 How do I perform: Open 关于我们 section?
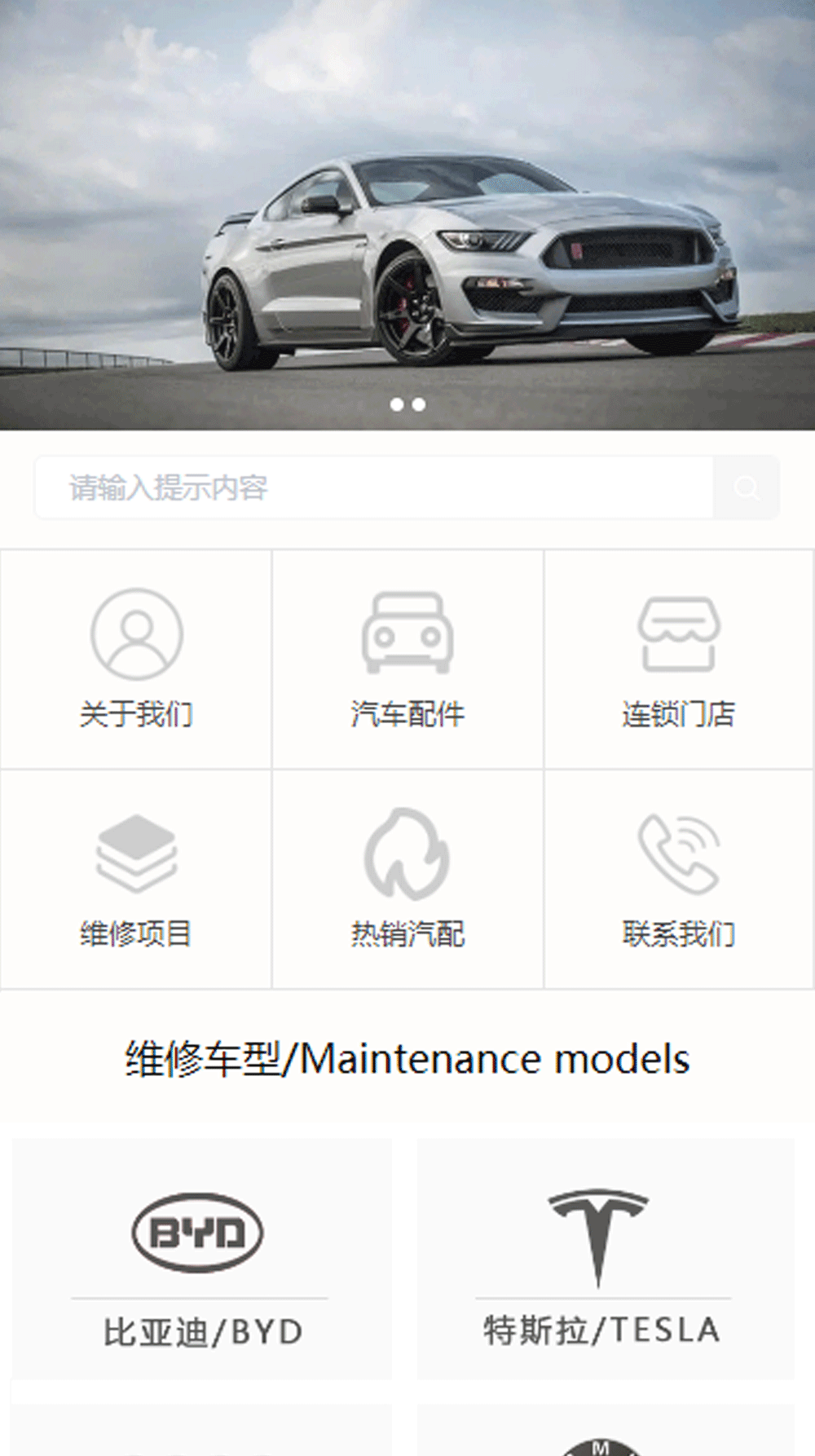[136, 659]
